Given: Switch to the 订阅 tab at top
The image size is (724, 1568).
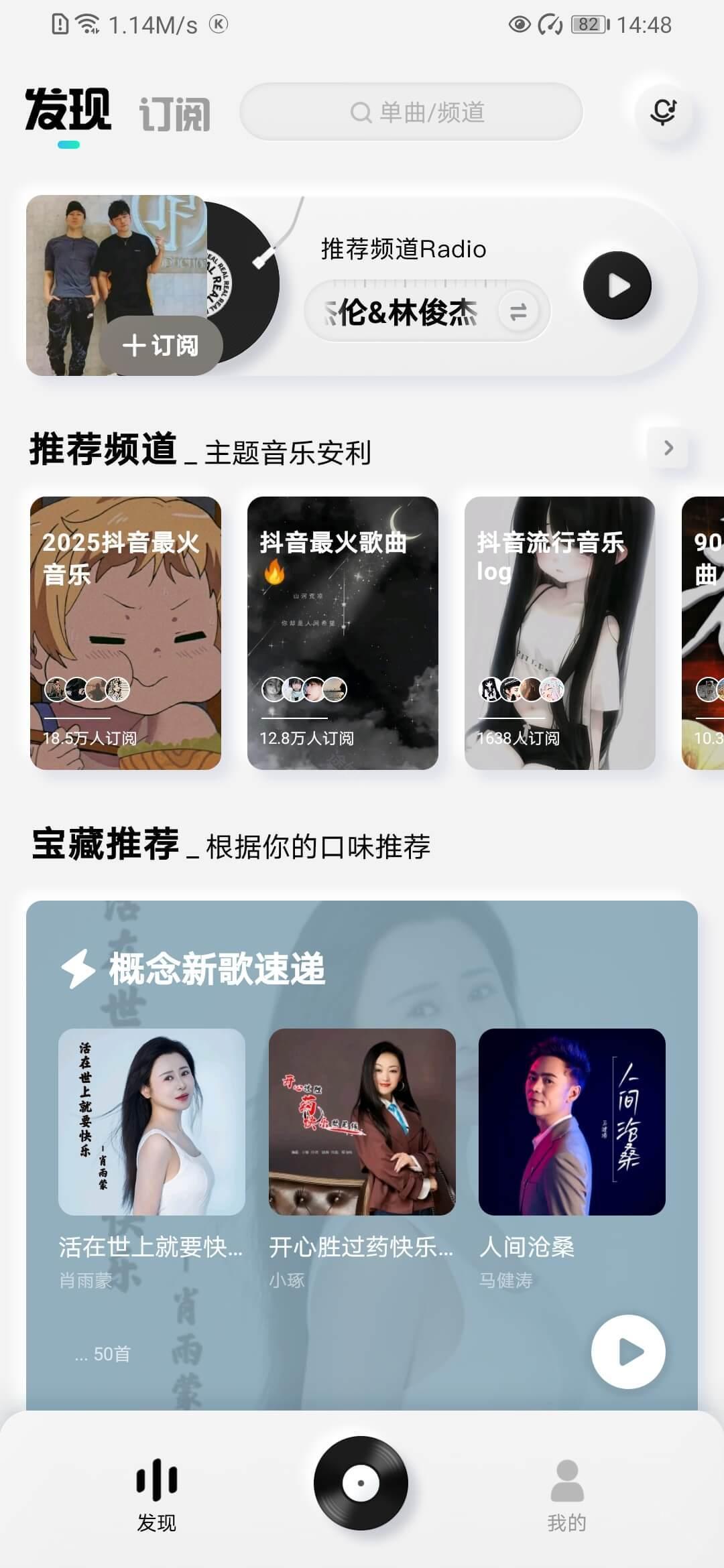Looking at the screenshot, I should click(x=176, y=113).
